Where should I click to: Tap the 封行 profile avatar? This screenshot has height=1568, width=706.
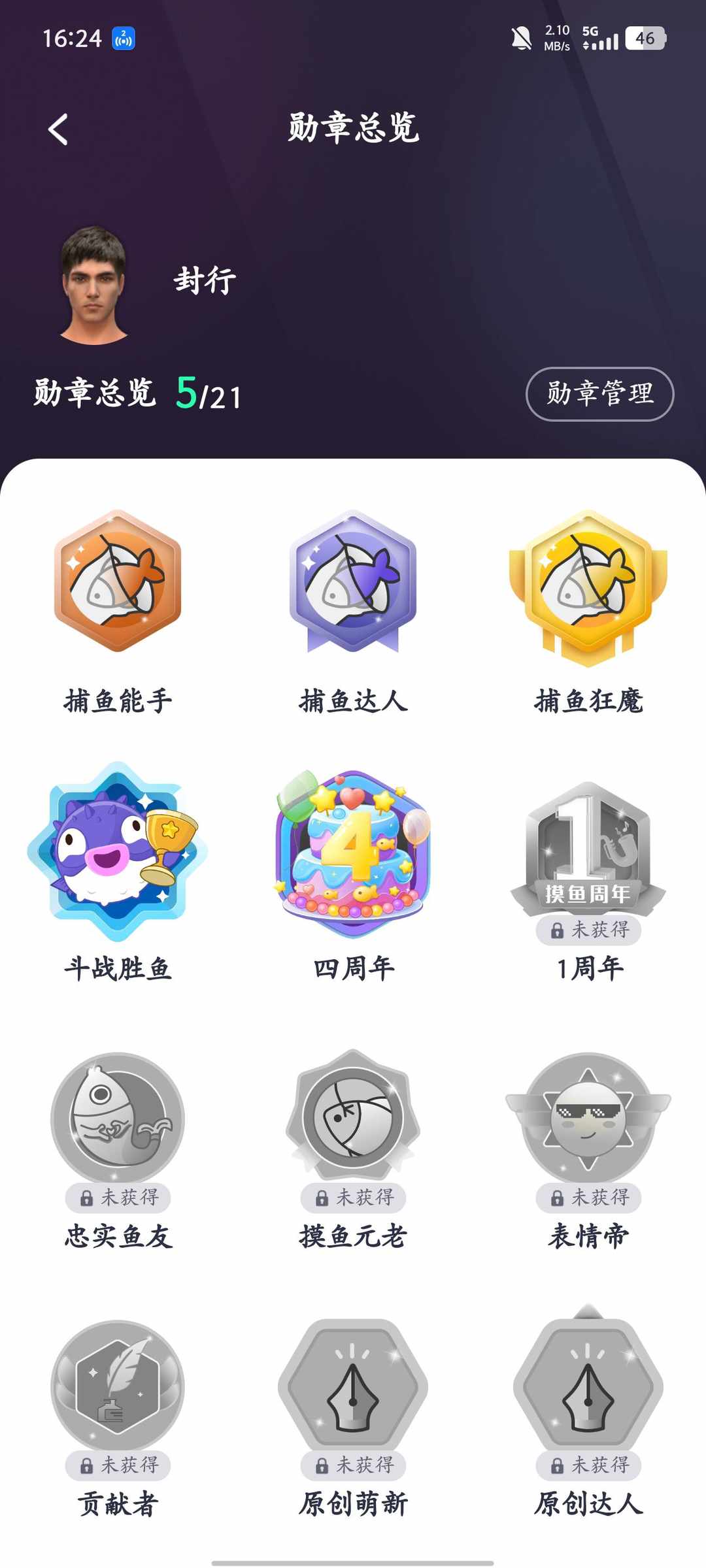click(93, 285)
